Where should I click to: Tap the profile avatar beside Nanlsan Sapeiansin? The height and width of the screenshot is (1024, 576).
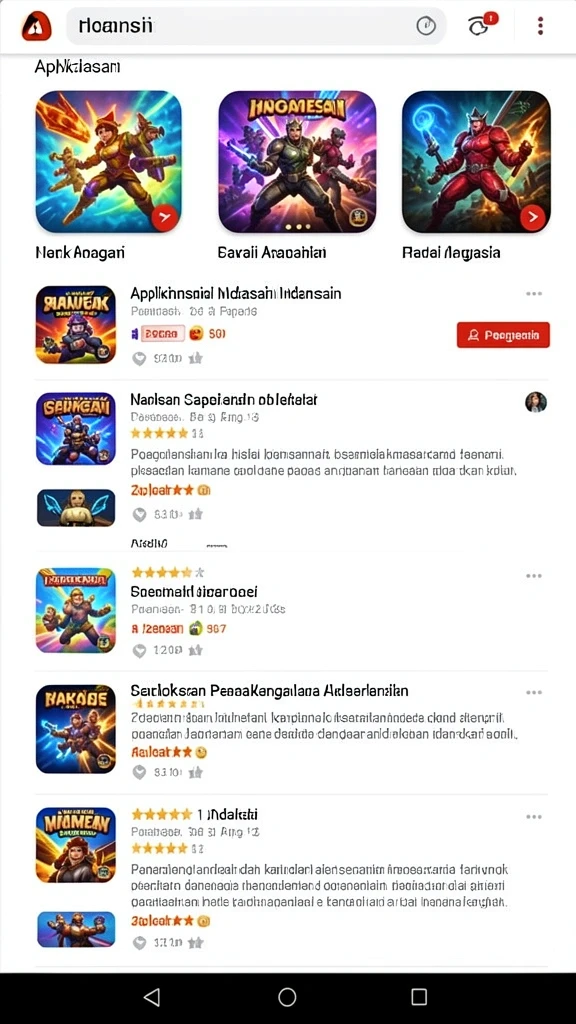pos(536,402)
